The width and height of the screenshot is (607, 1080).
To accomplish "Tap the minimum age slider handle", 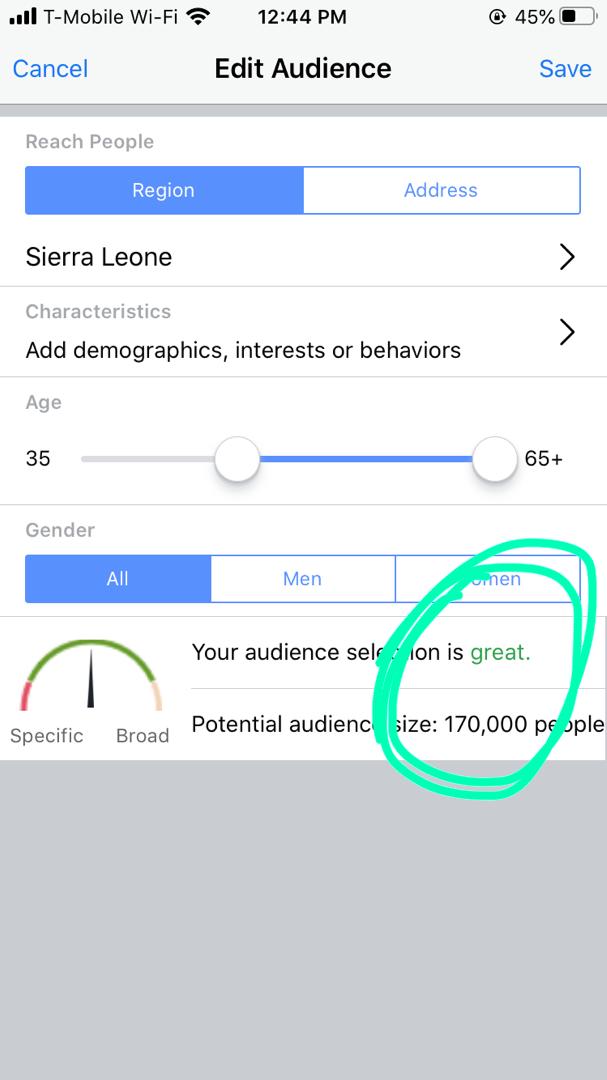I will click(x=237, y=459).
